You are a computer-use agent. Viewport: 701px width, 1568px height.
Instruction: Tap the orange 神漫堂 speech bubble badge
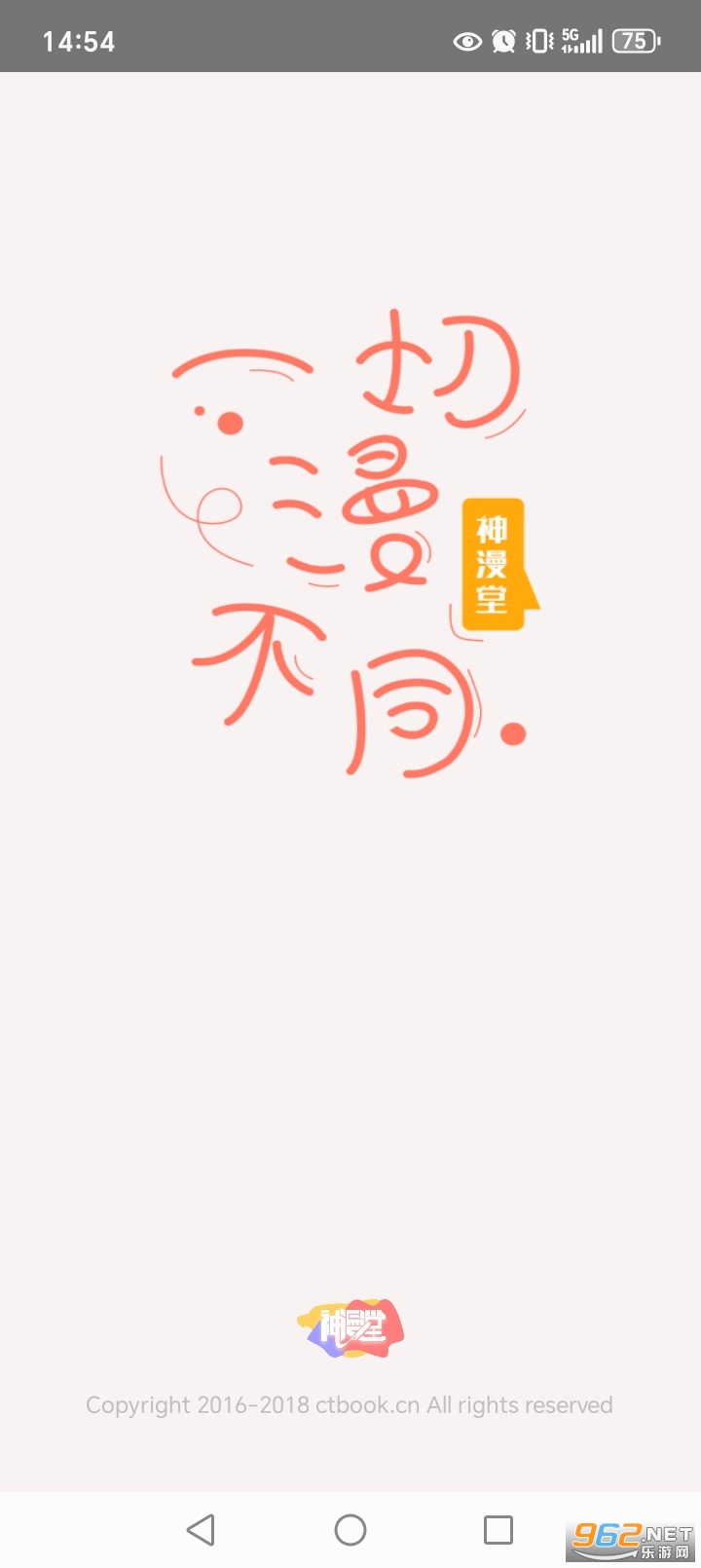[x=493, y=565]
